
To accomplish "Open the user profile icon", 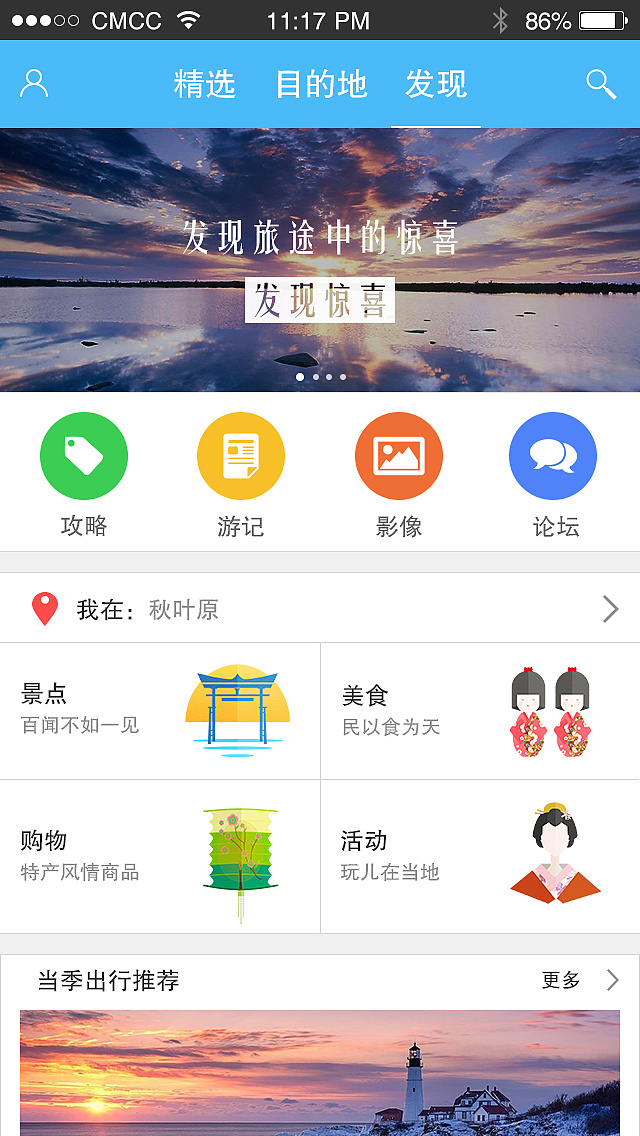I will tap(34, 84).
